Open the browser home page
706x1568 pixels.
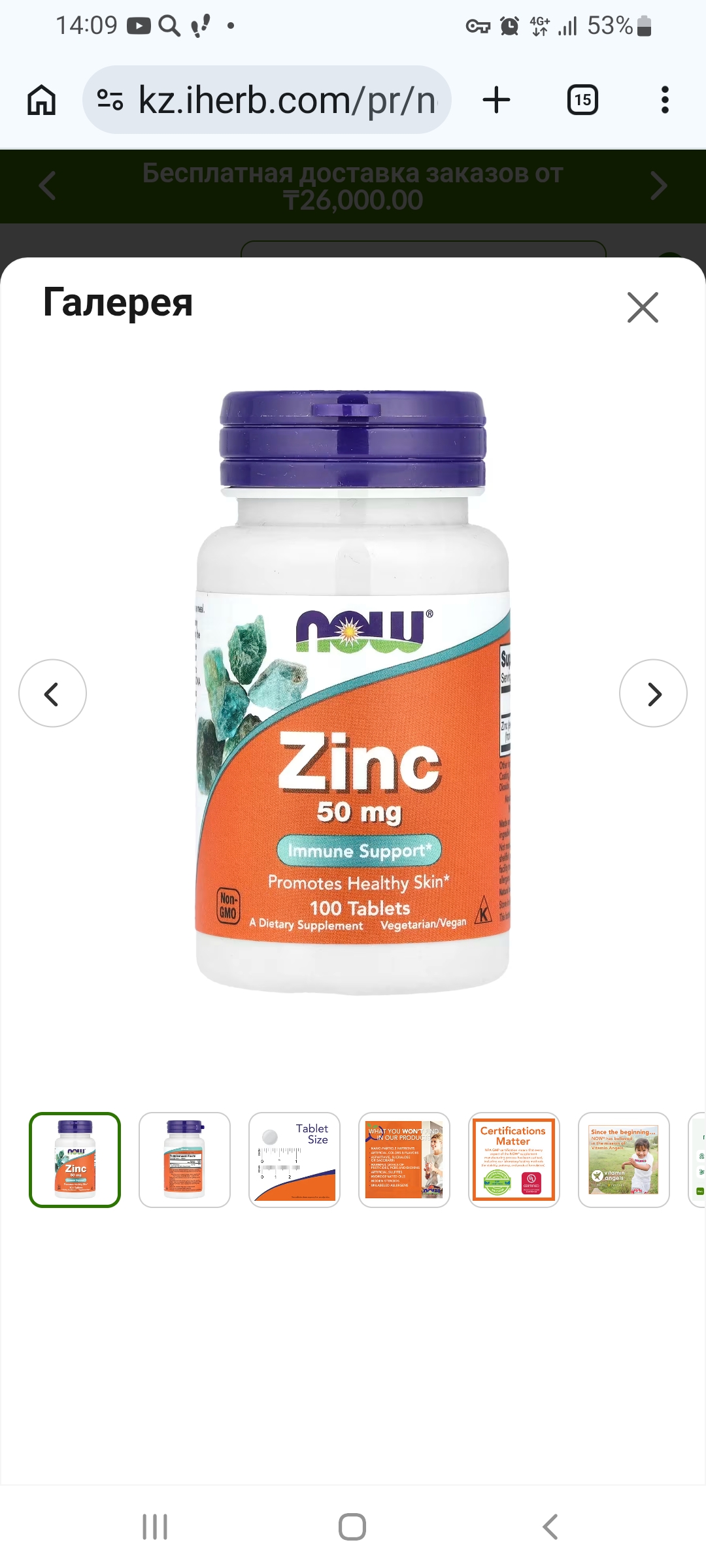point(42,100)
